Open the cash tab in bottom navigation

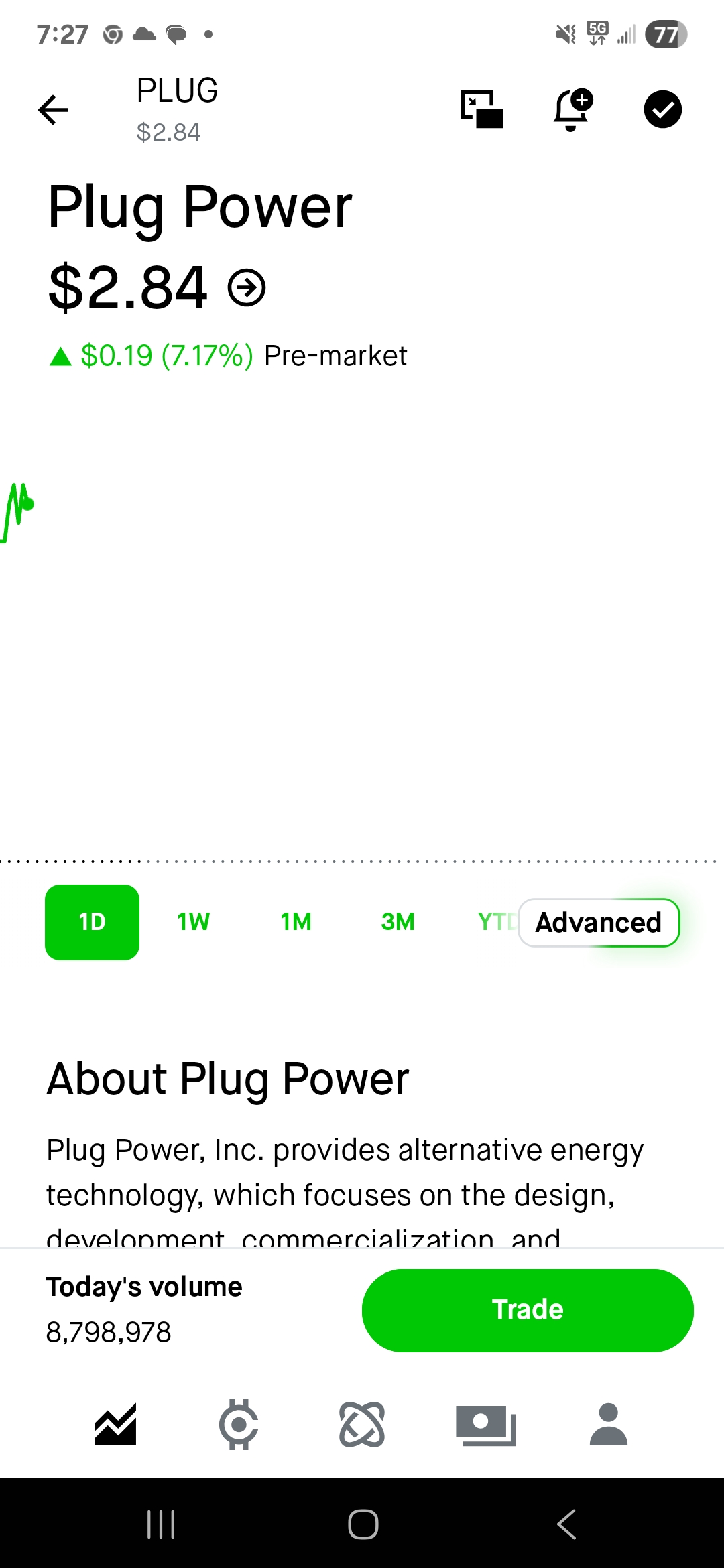click(485, 1425)
